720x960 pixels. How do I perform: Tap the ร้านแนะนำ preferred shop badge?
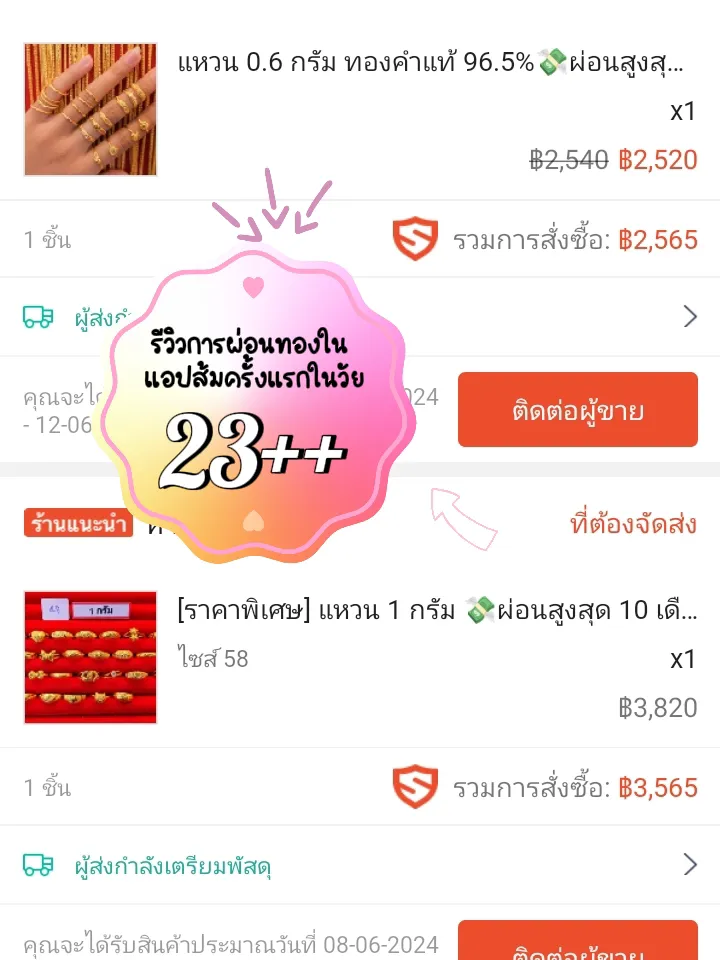click(x=75, y=522)
